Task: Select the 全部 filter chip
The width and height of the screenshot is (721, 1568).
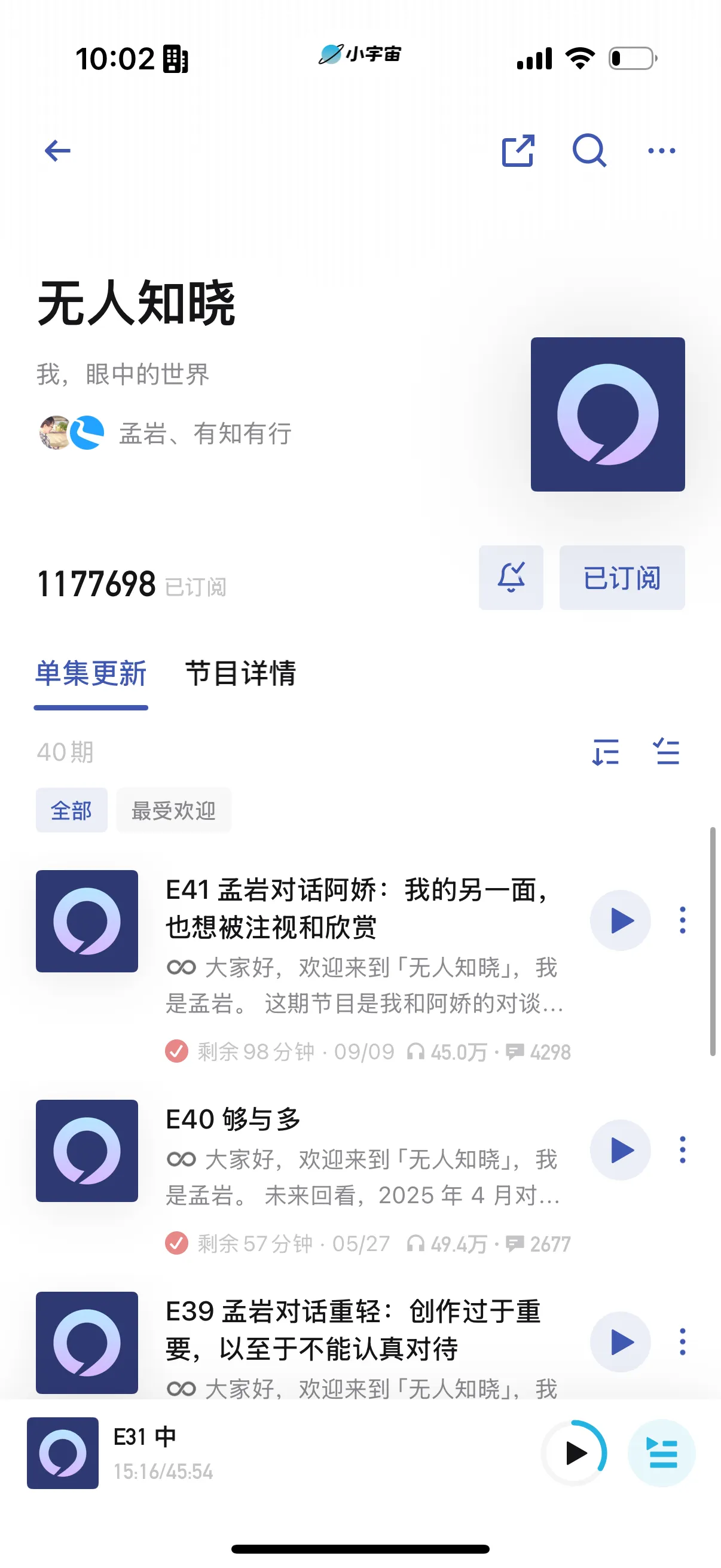Action: point(71,810)
